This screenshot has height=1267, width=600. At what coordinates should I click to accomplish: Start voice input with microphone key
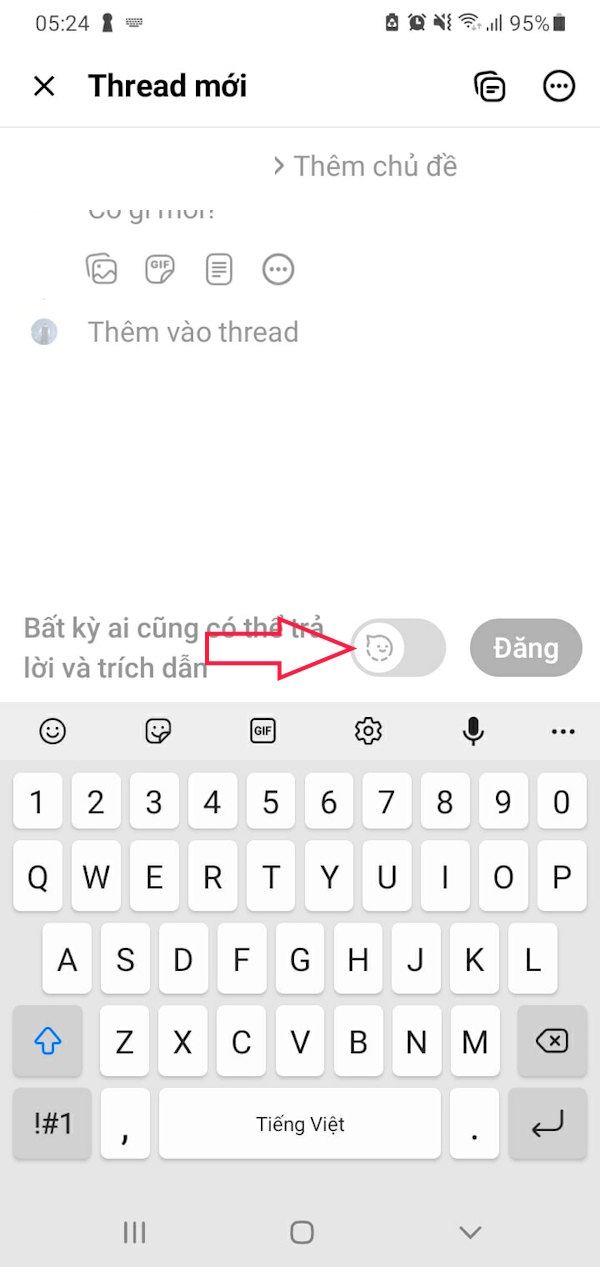pos(473,731)
